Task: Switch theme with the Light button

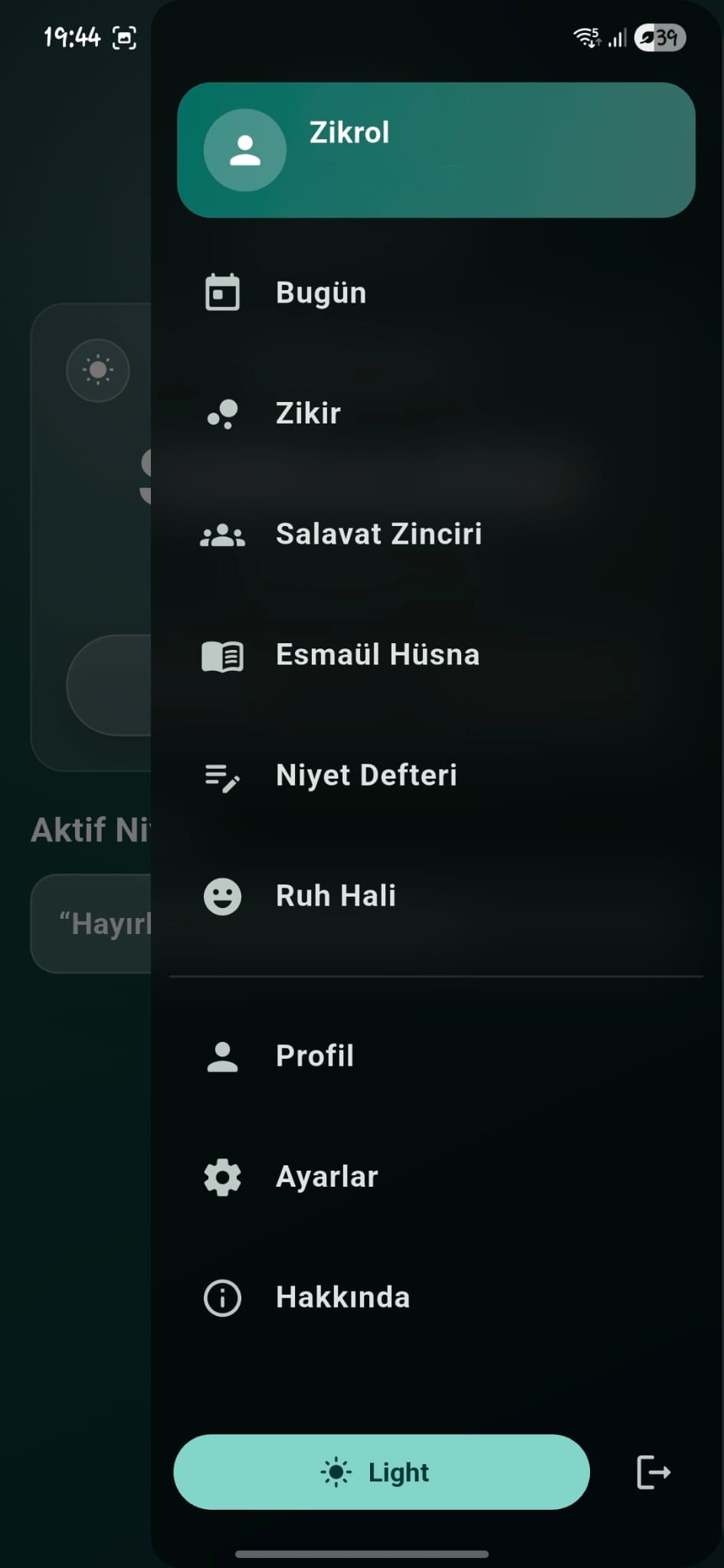Action: (382, 1472)
